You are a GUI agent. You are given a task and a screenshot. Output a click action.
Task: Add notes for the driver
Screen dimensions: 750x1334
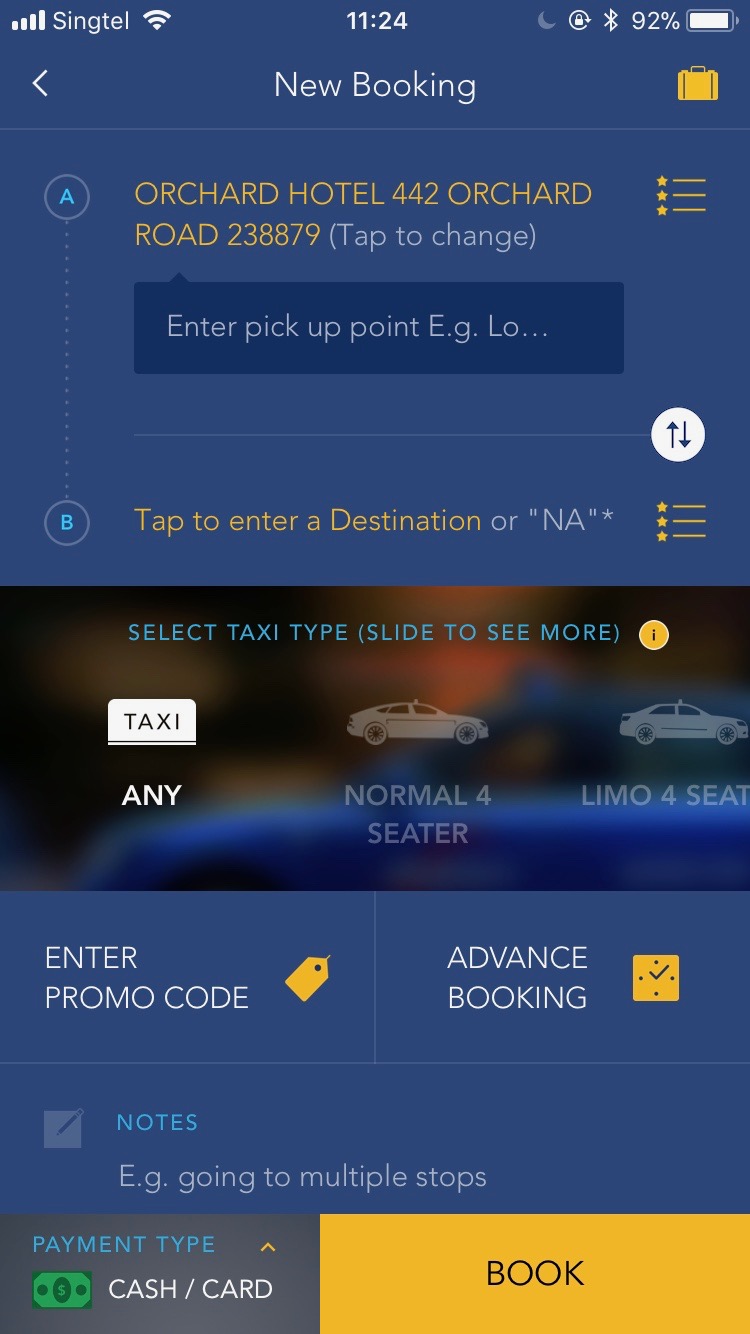(x=375, y=1151)
